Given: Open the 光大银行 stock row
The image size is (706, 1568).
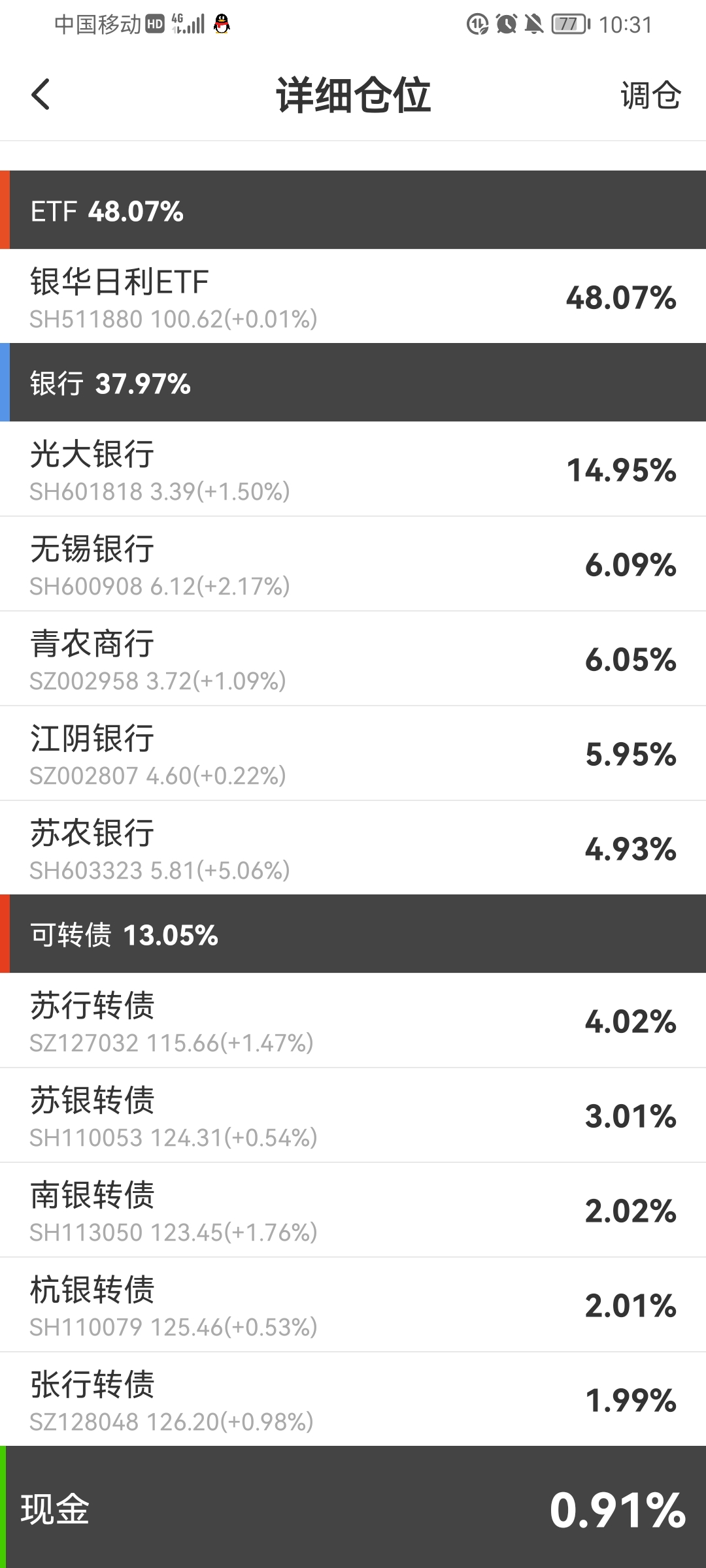Looking at the screenshot, I should (x=353, y=469).
